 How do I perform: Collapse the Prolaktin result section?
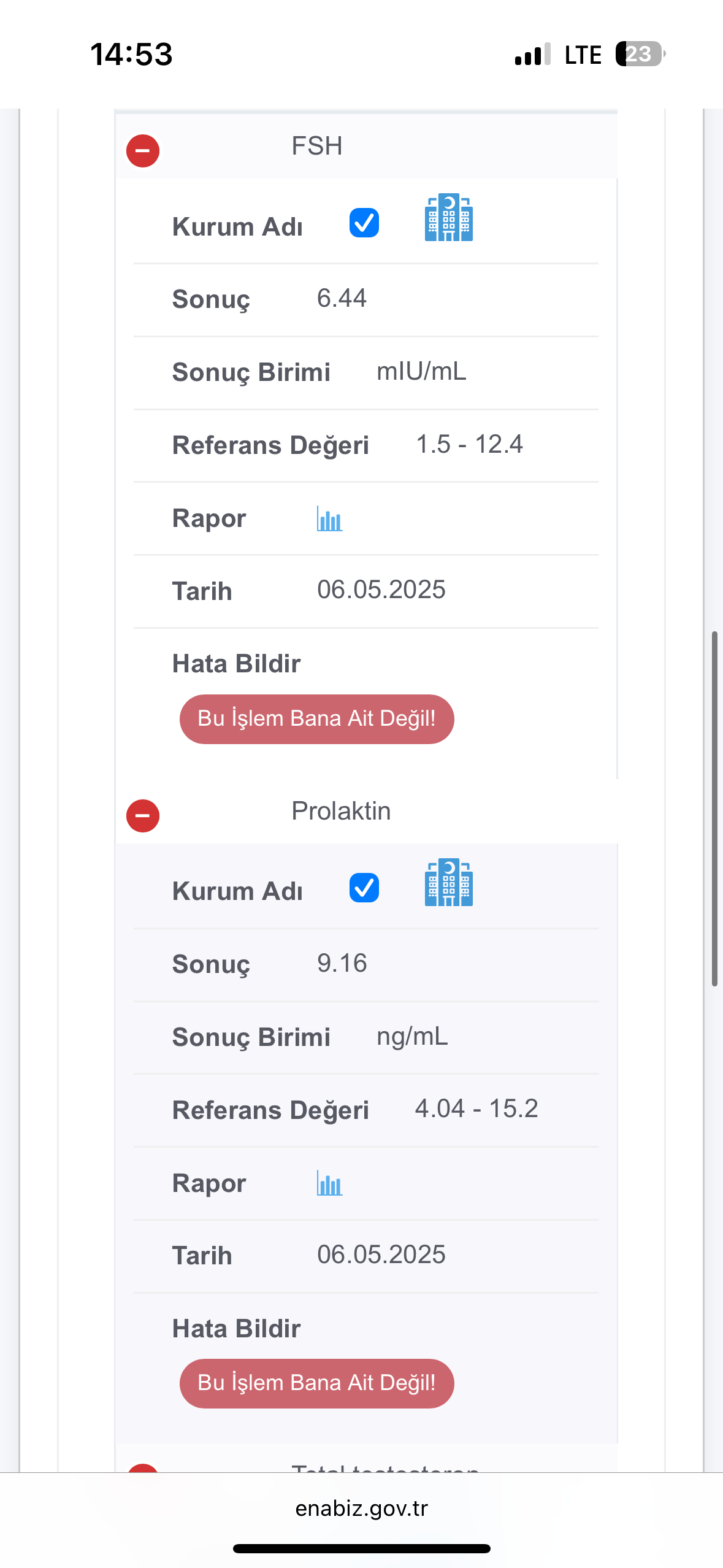[x=143, y=816]
